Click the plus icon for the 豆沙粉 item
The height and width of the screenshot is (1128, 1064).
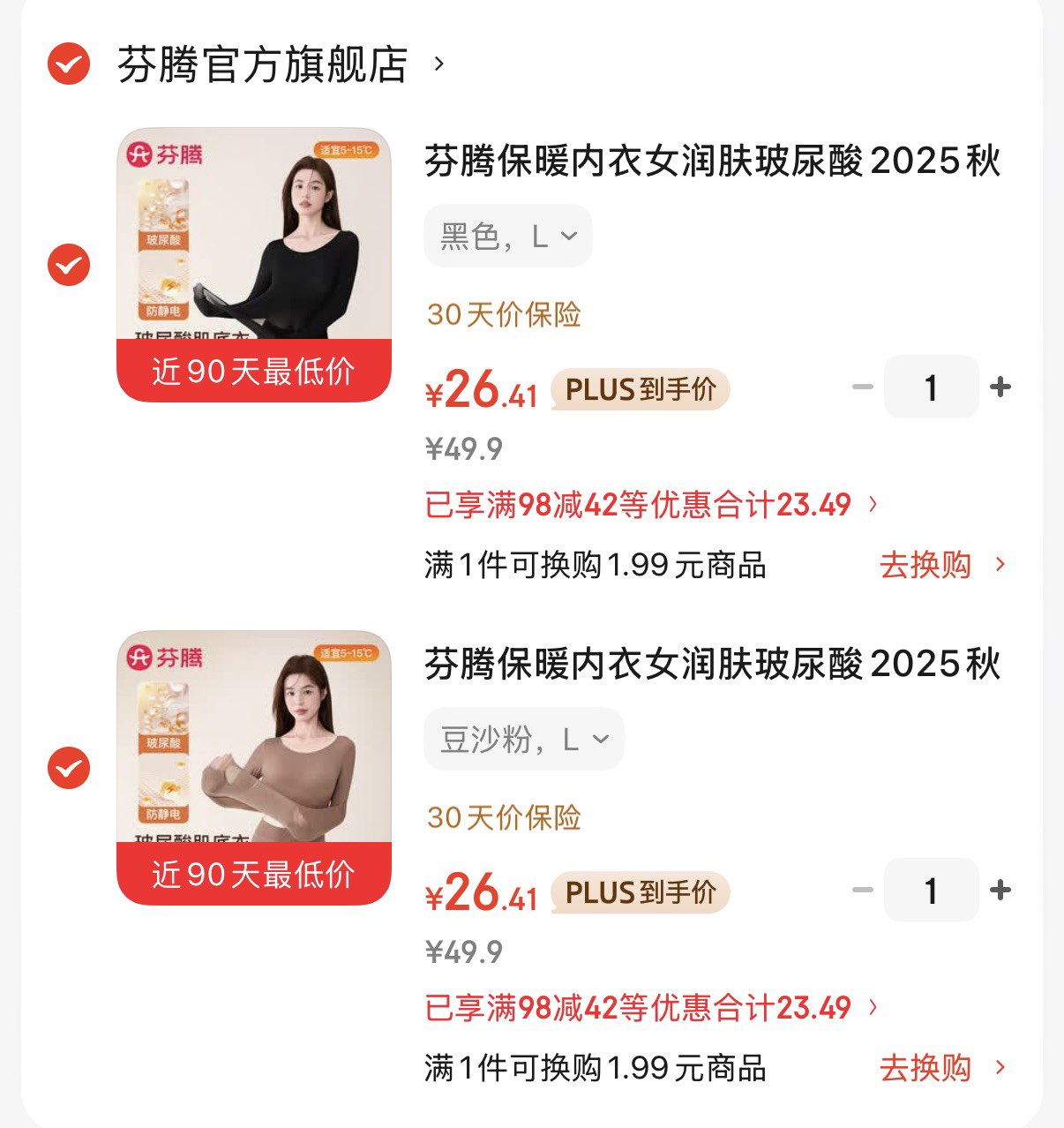pyautogui.click(x=998, y=890)
